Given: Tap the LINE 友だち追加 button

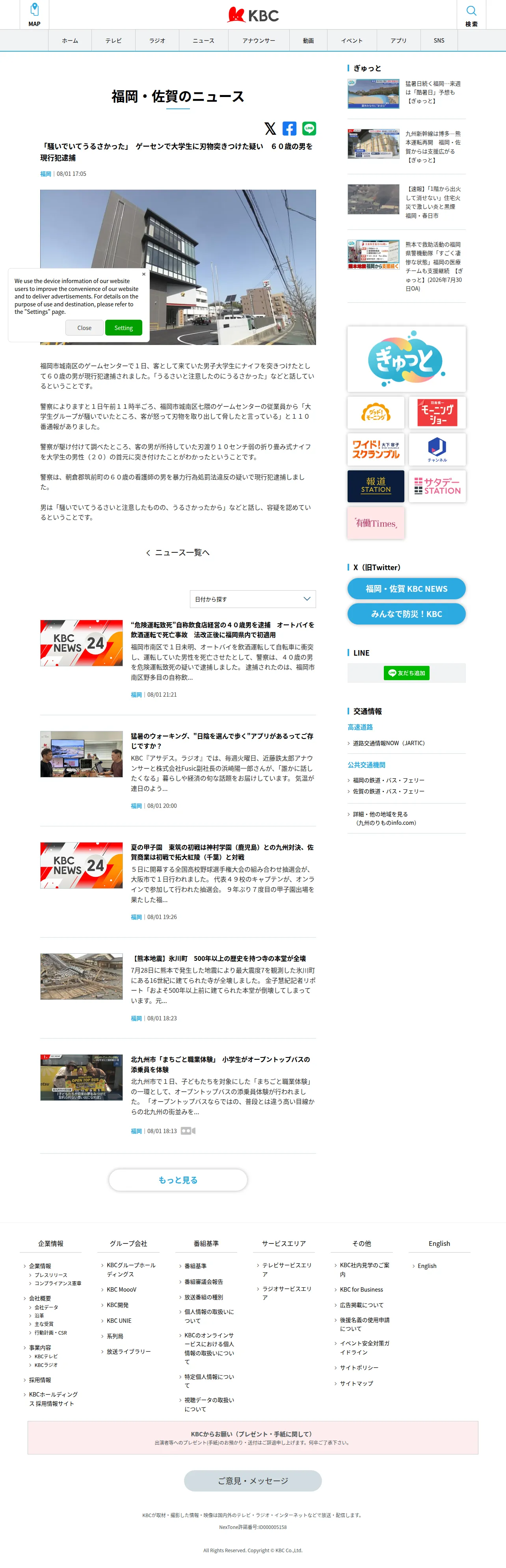Looking at the screenshot, I should (x=406, y=673).
